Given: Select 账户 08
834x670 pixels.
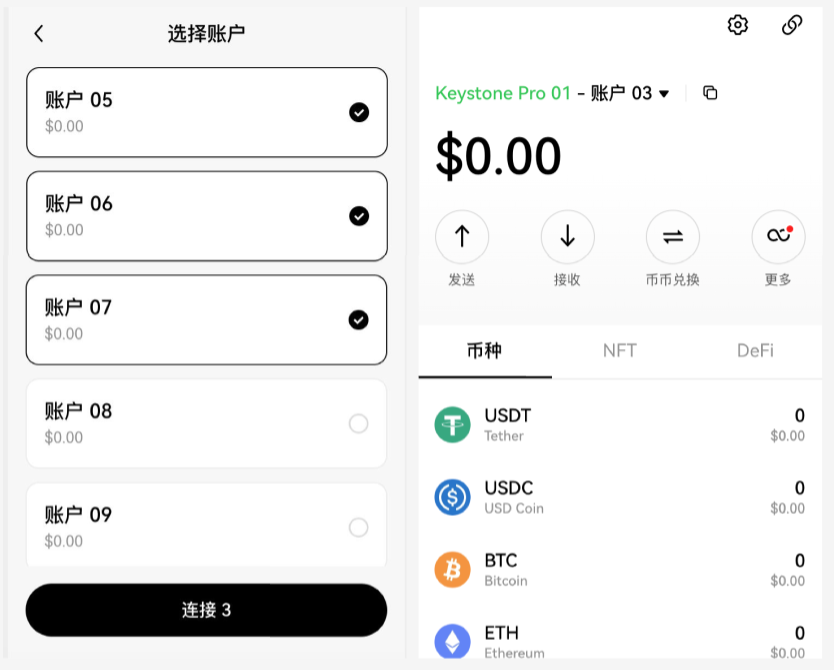Looking at the screenshot, I should point(358,424).
